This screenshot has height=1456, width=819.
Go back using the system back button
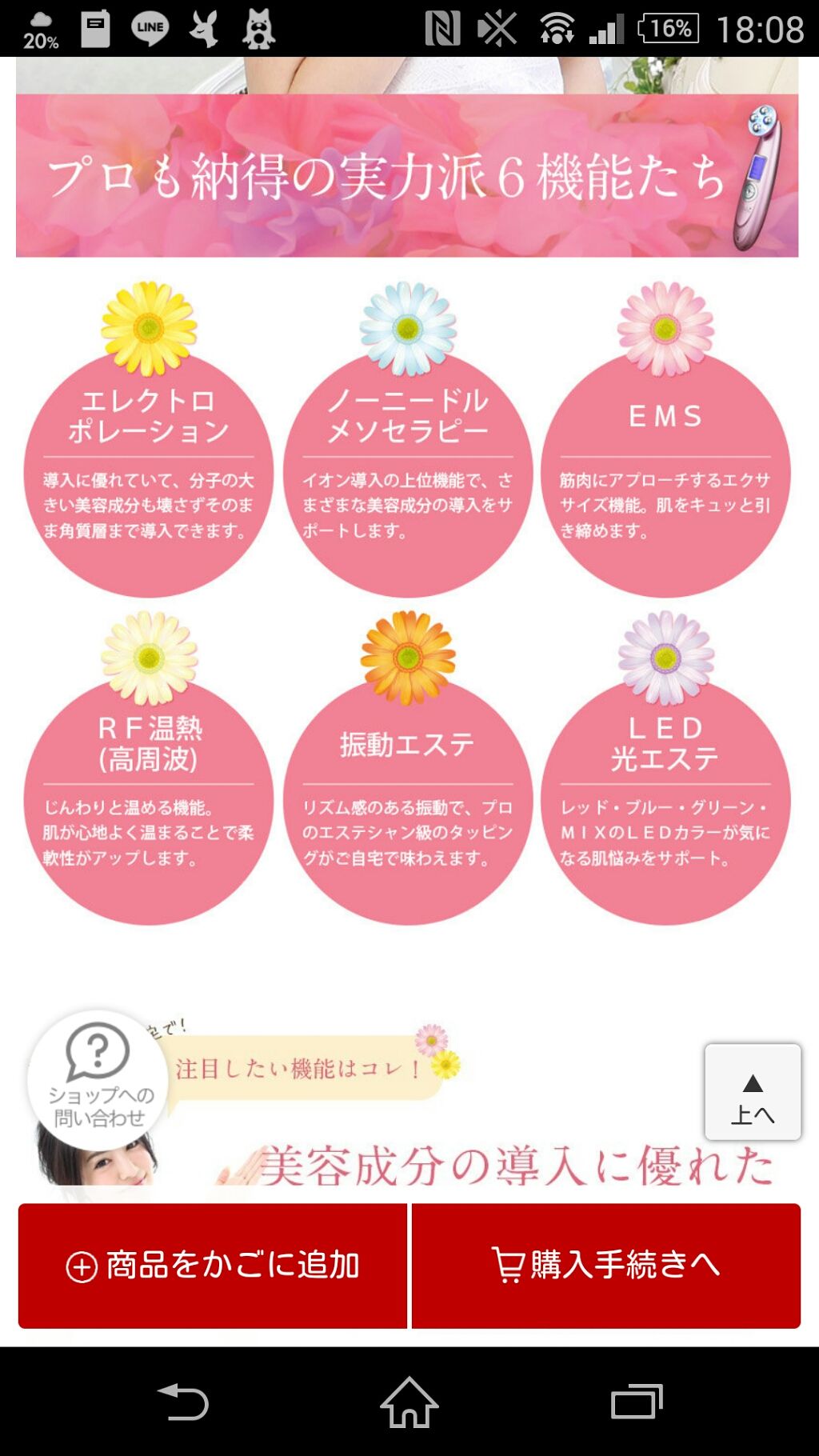184,1402
